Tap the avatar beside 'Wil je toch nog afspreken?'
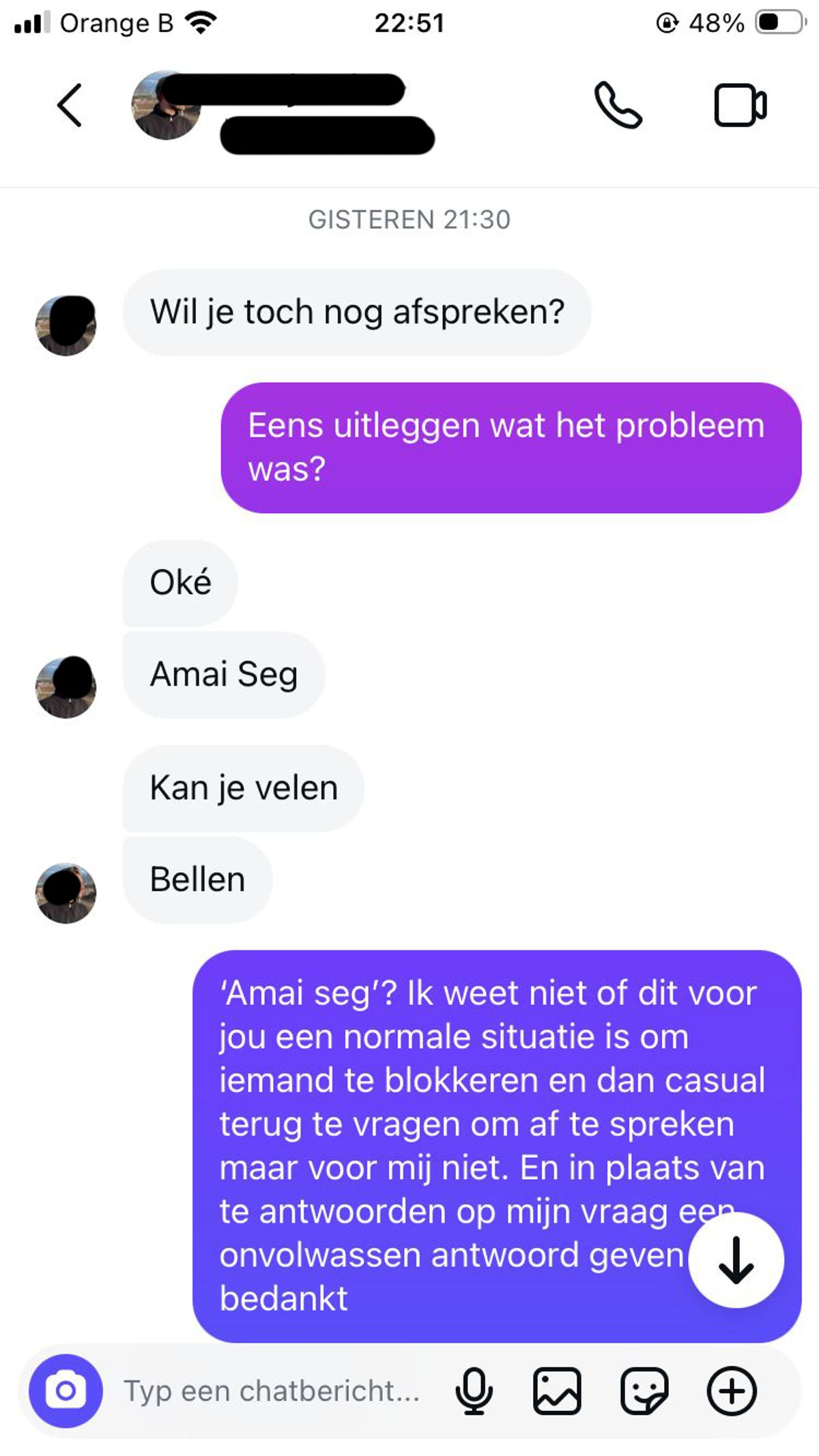This screenshot has width=819, height=1456. click(66, 326)
